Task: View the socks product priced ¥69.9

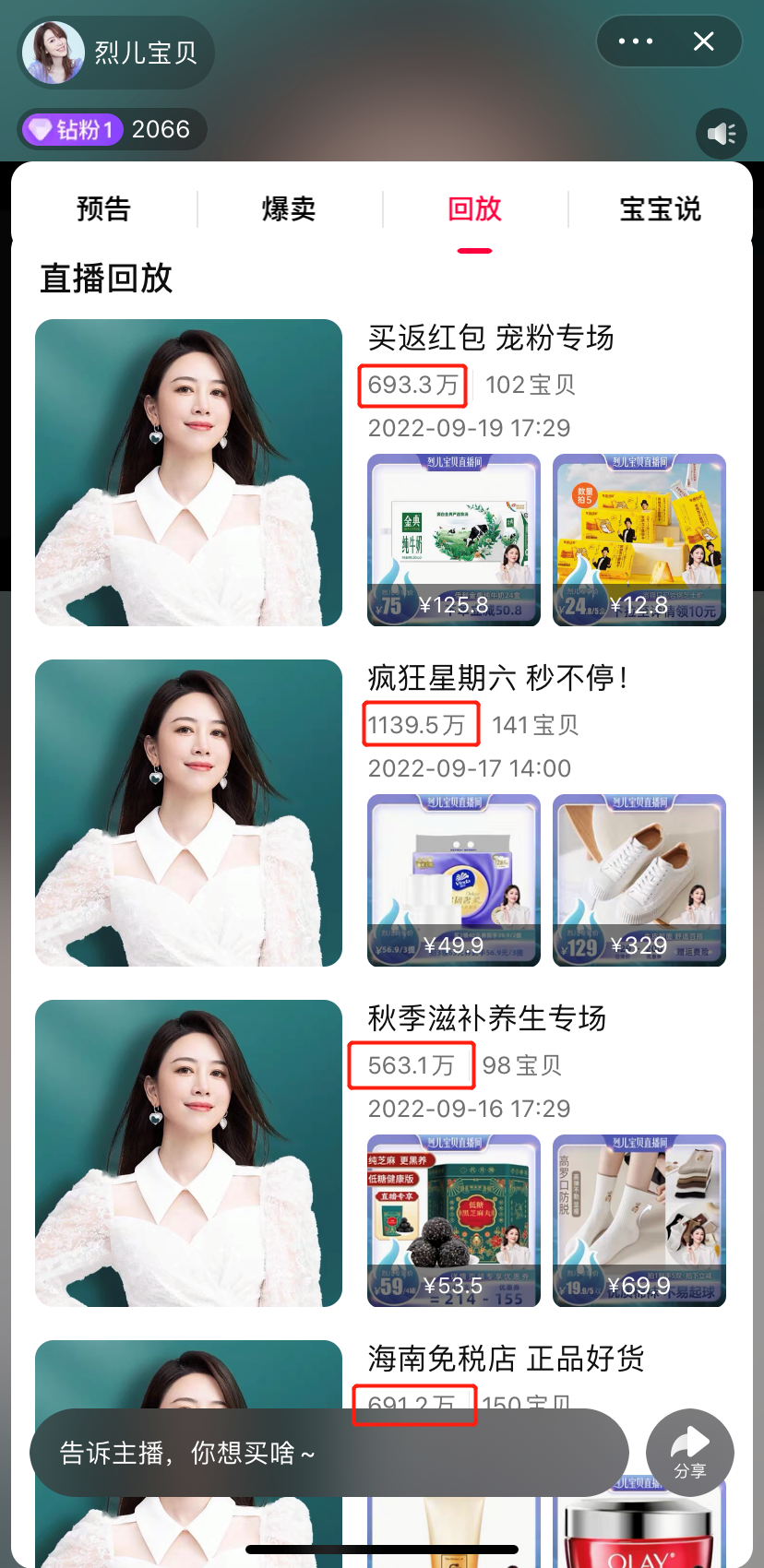Action: click(x=639, y=1220)
